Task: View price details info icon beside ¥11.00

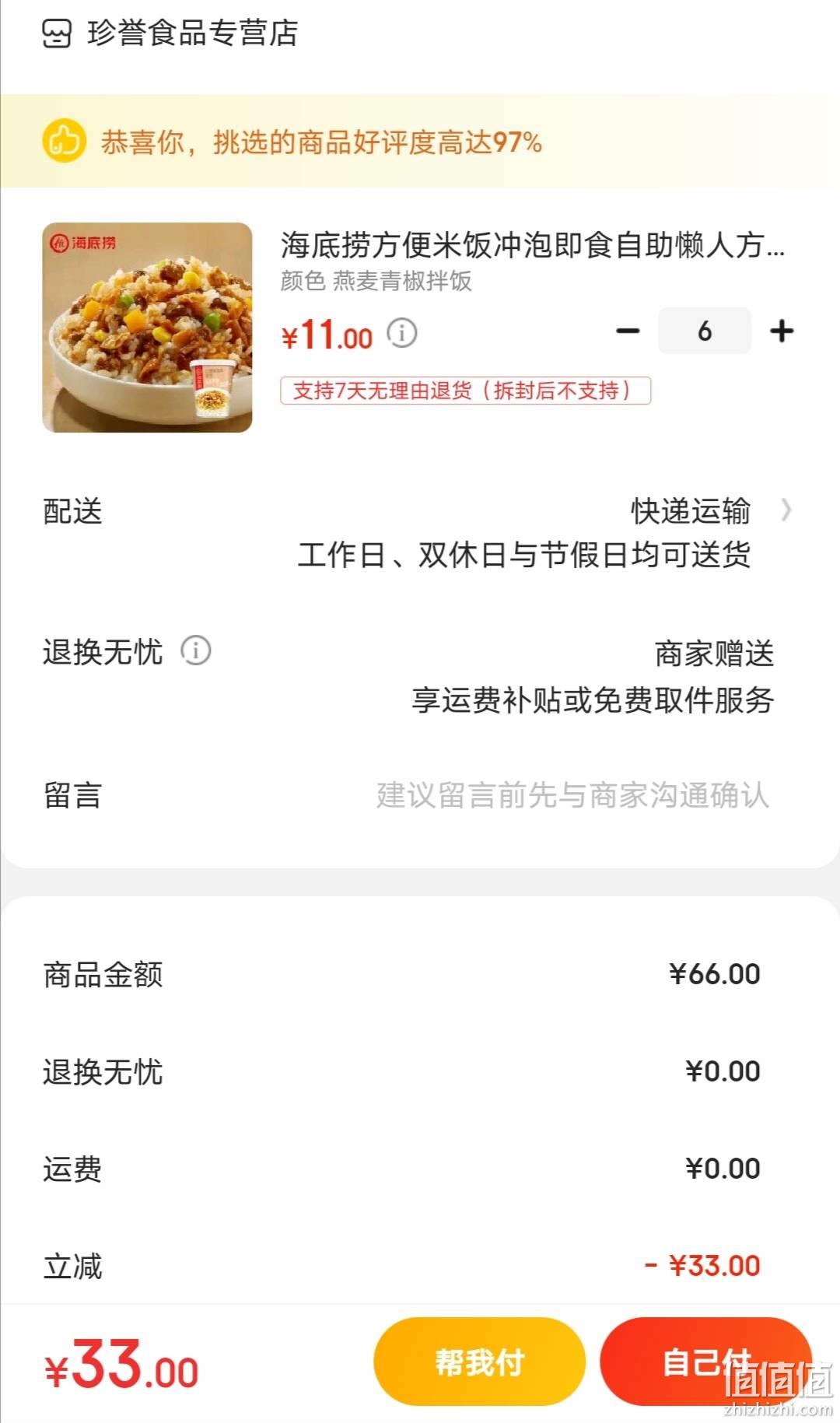Action: pyautogui.click(x=402, y=333)
